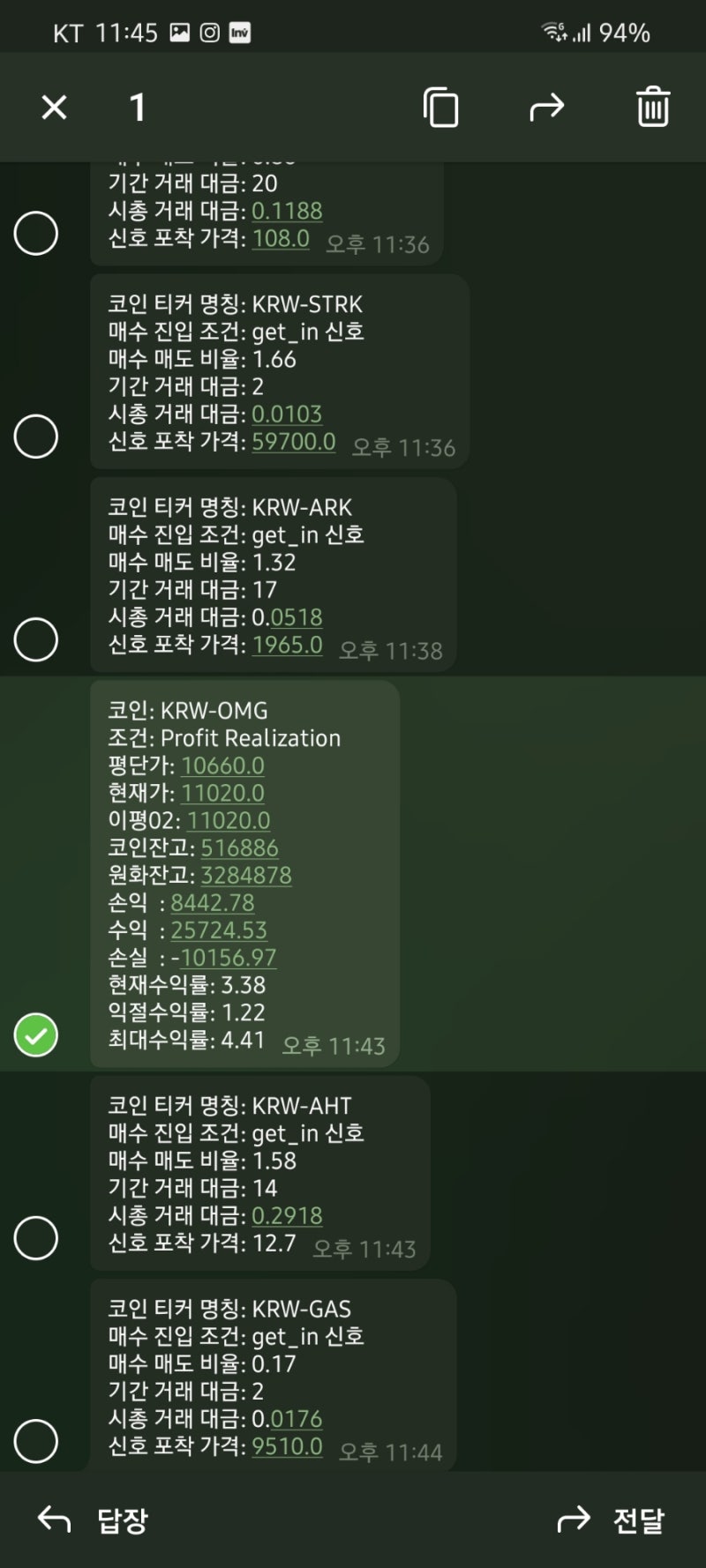Delete the selected message
The image size is (706, 1568).
pyautogui.click(x=652, y=108)
